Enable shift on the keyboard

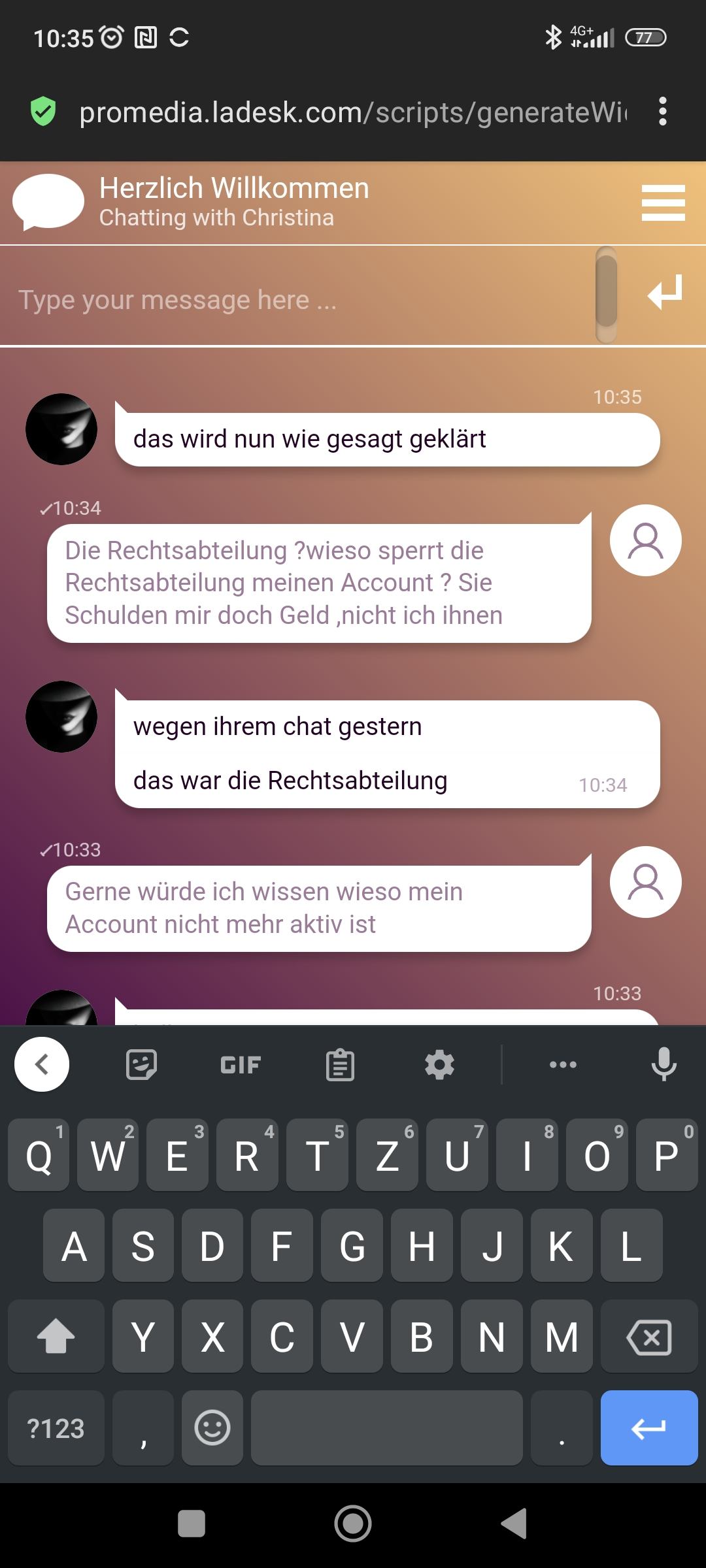(56, 1337)
